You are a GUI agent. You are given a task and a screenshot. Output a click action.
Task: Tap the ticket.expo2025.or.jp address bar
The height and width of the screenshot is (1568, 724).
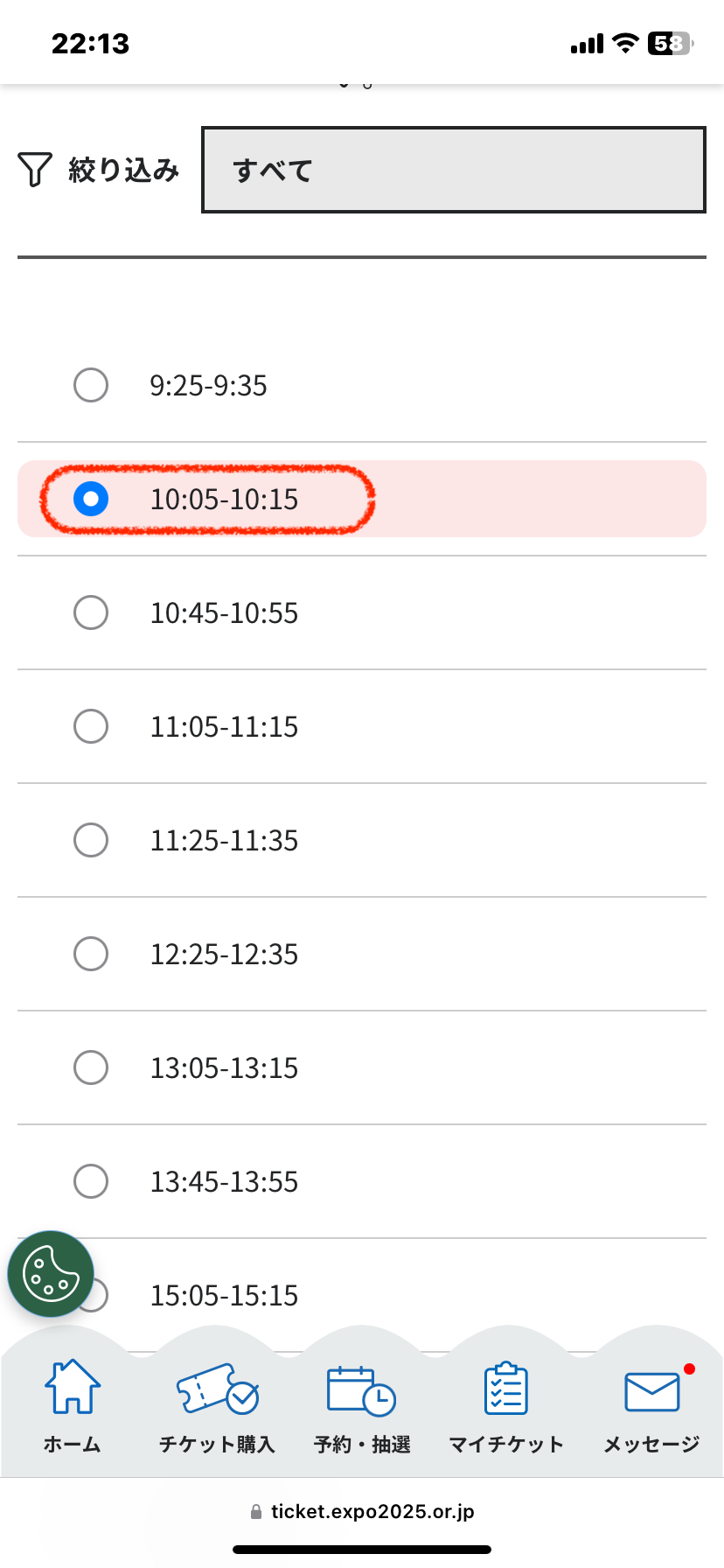pyautogui.click(x=362, y=1511)
